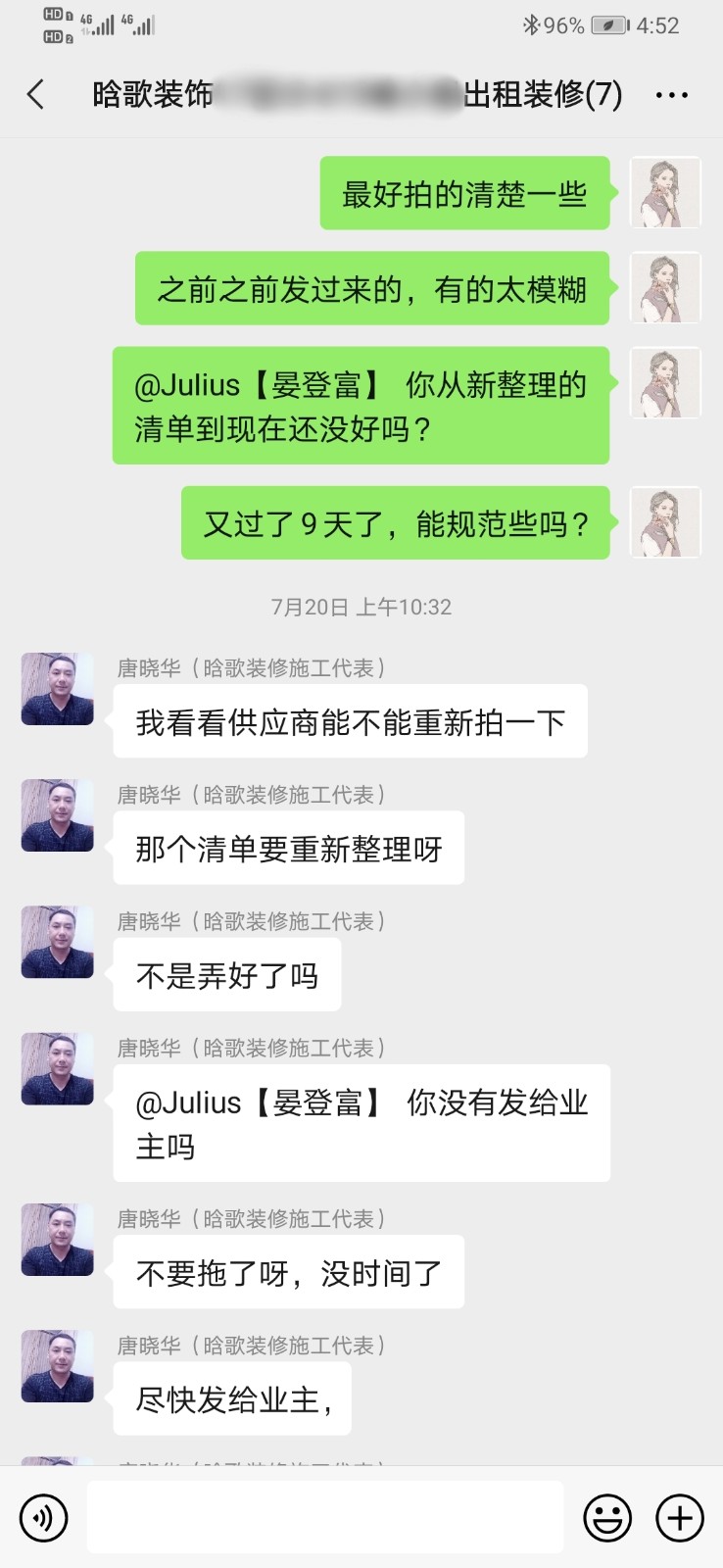Open sender avatar beside "不是弄好了吗"
The height and width of the screenshot is (1568, 723).
tap(58, 942)
